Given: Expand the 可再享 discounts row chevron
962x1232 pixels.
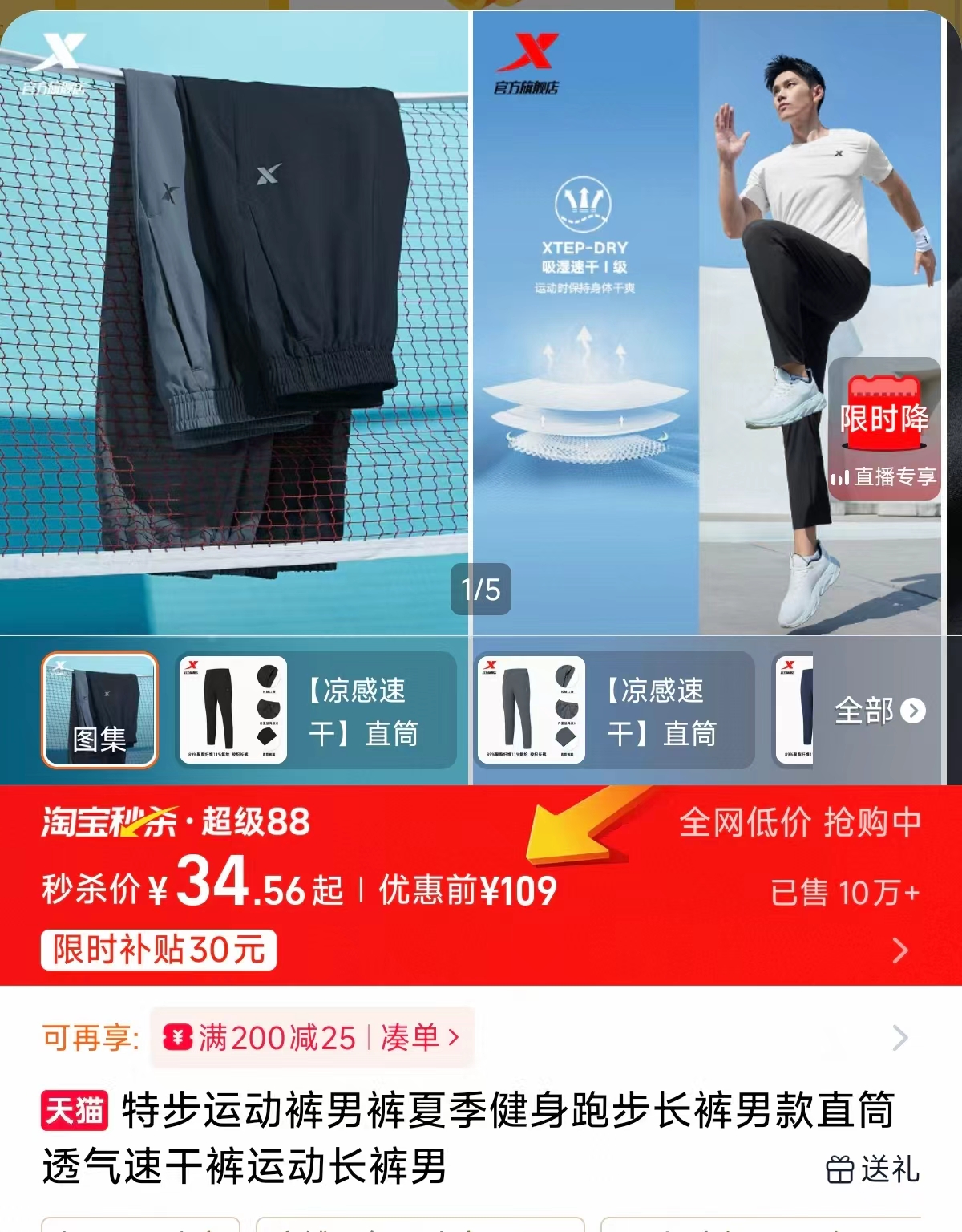Looking at the screenshot, I should tap(899, 1038).
